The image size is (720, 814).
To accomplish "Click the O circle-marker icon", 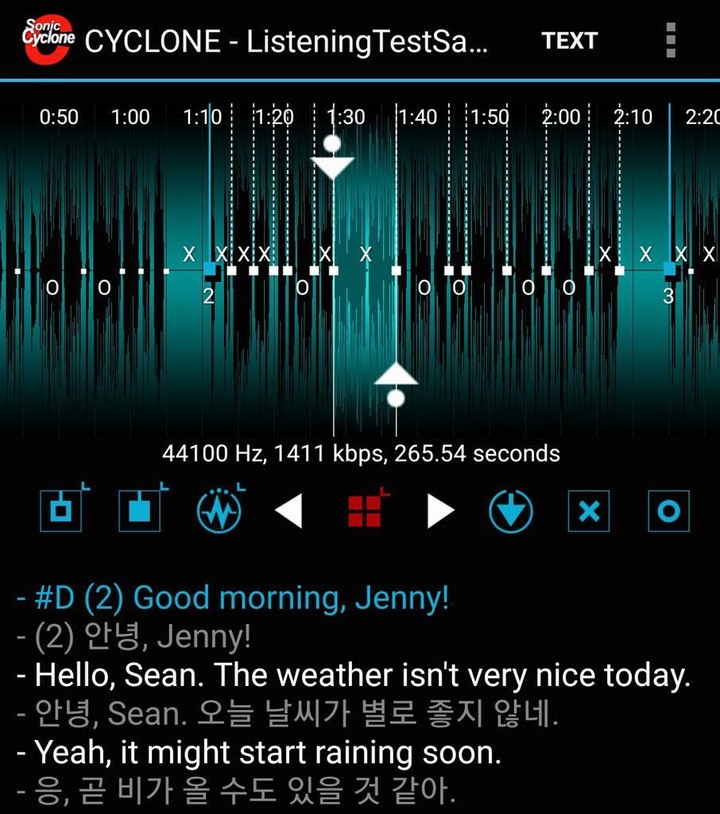I will tap(668, 510).
